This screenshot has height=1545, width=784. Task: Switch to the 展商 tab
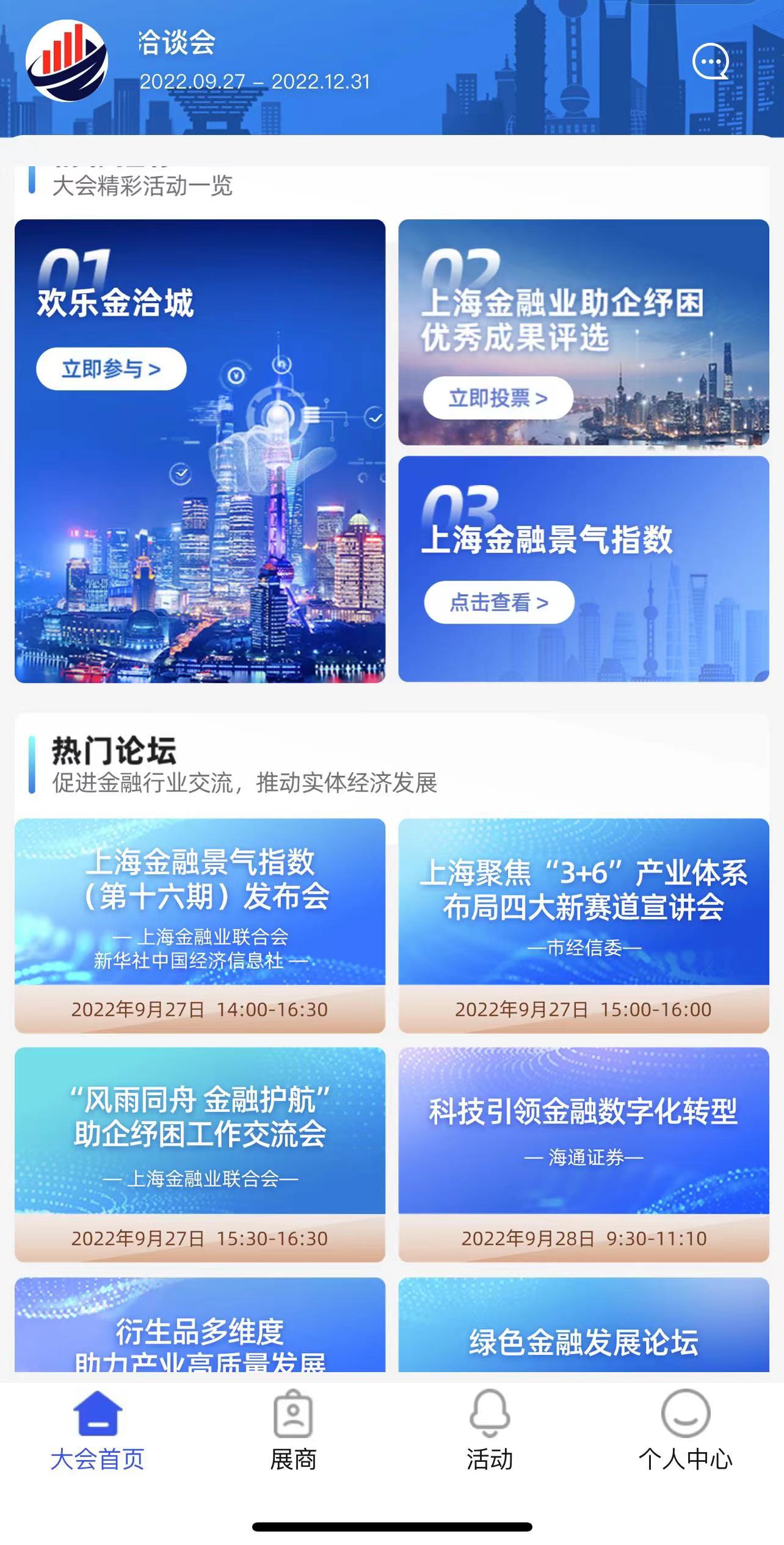[293, 1431]
